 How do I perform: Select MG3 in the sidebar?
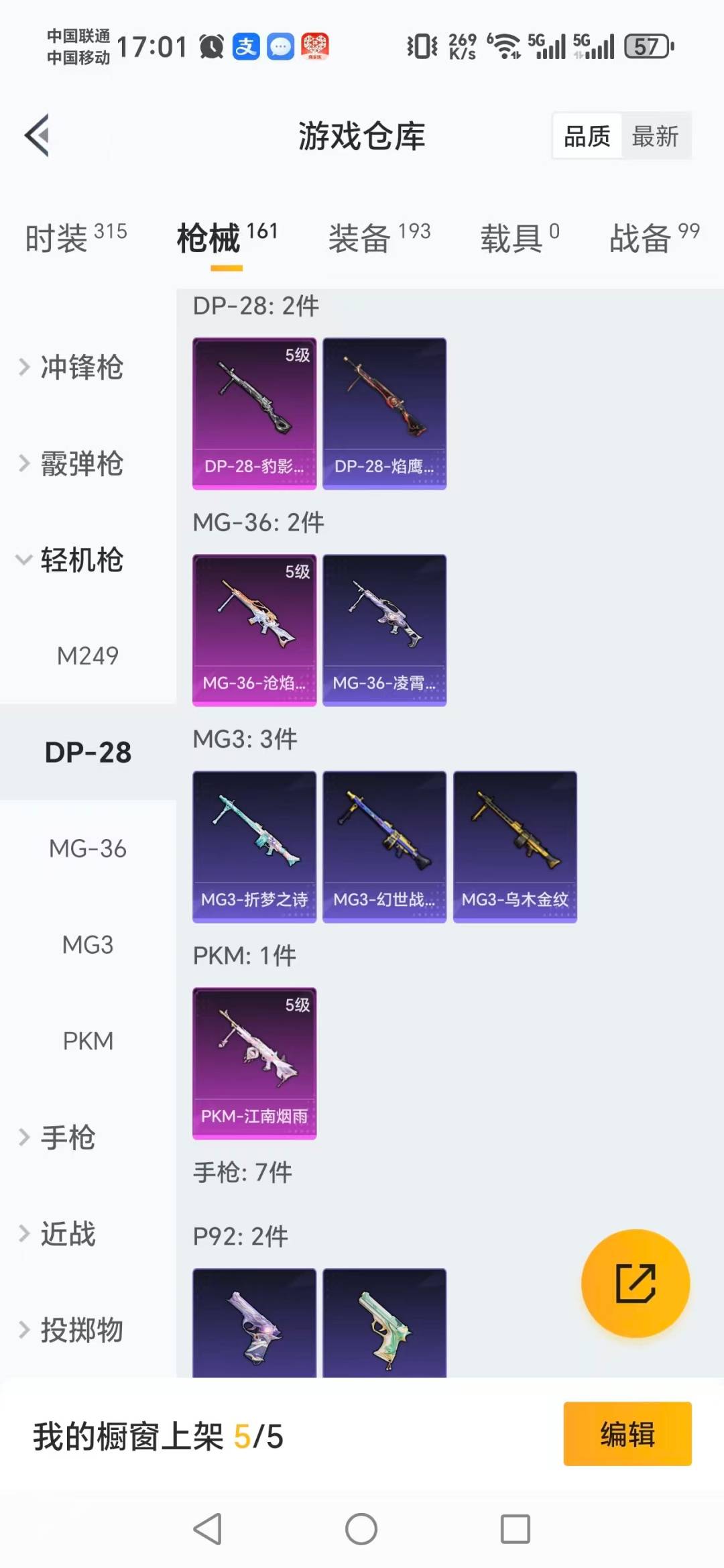pos(88,945)
